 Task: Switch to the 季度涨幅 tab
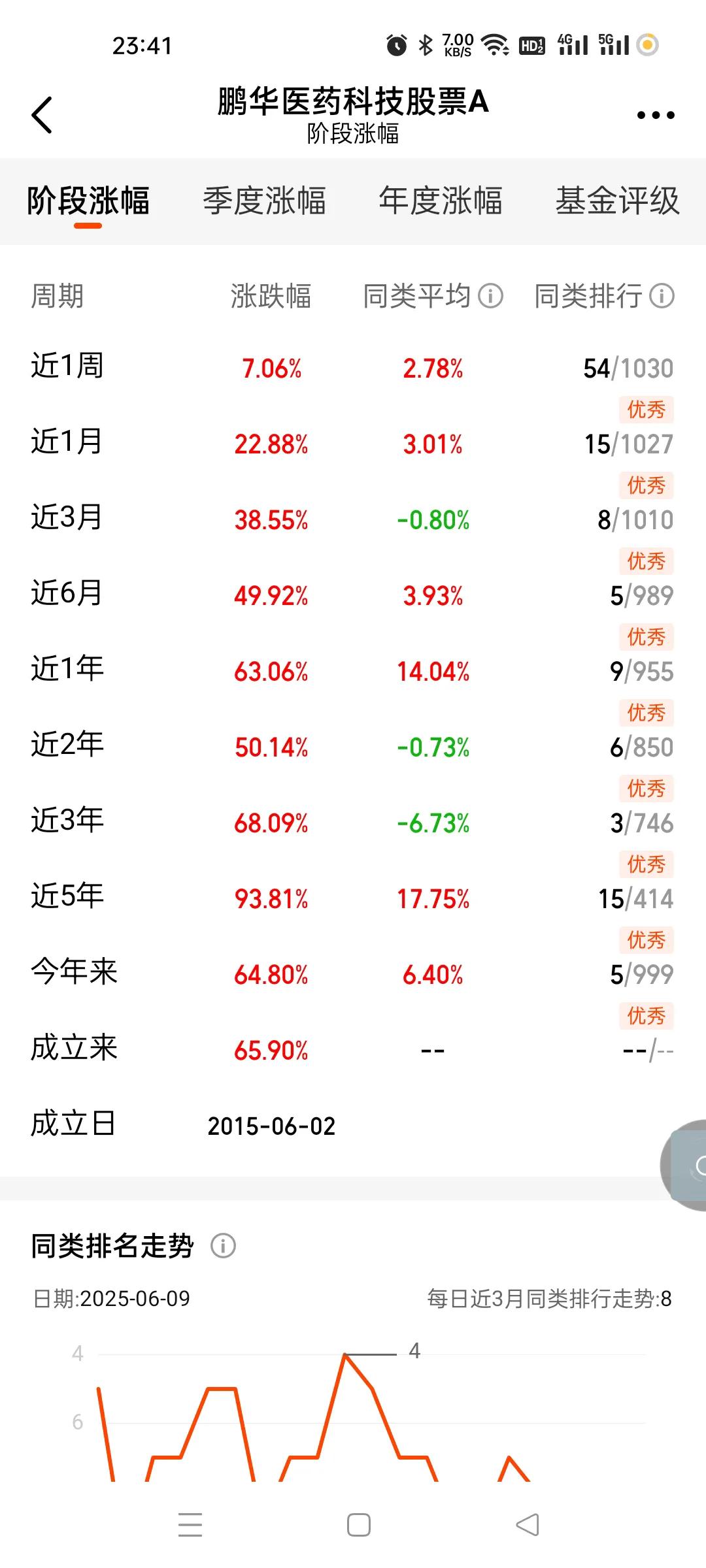265,201
